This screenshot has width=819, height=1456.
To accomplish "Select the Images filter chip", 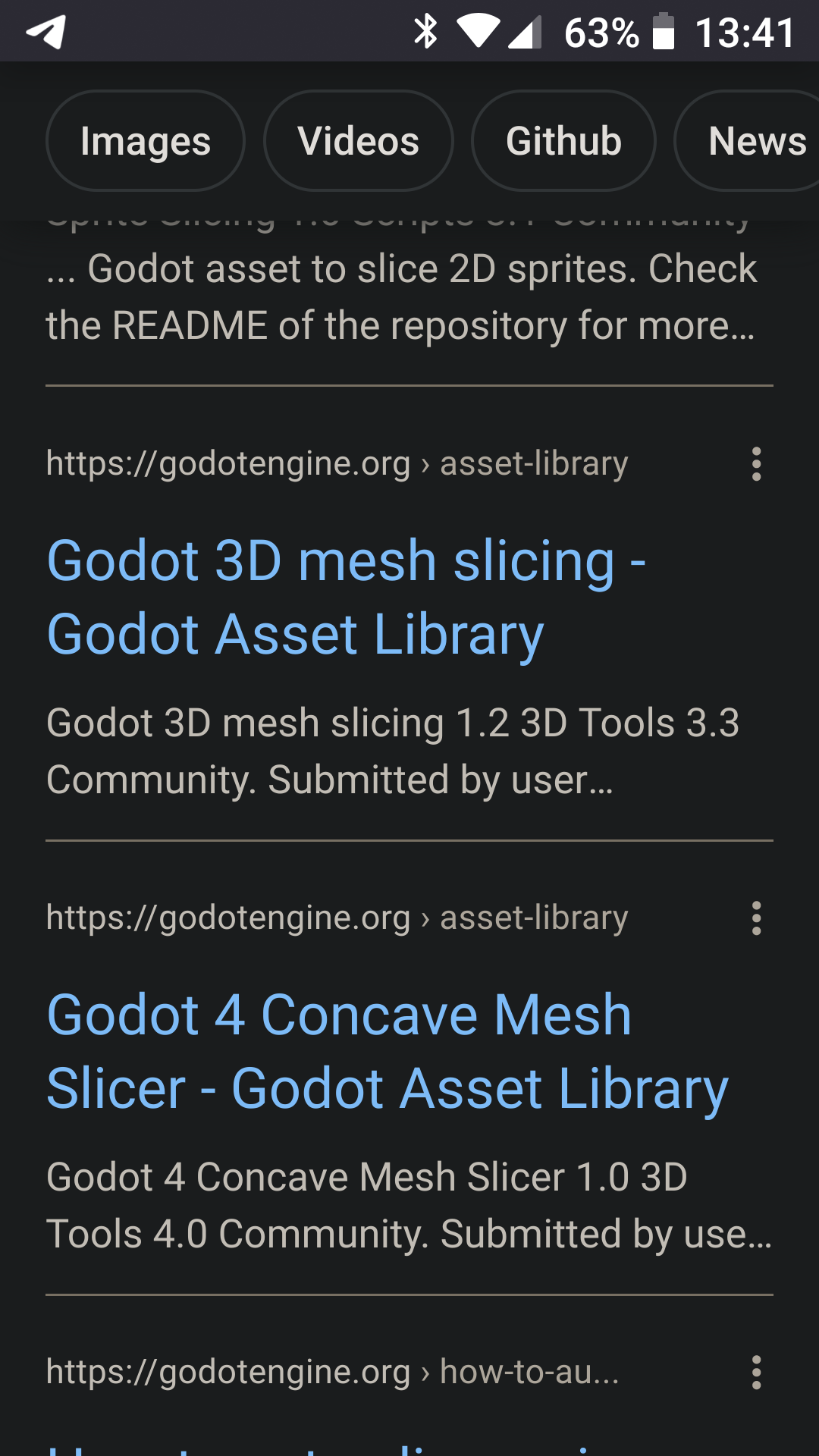I will (146, 141).
